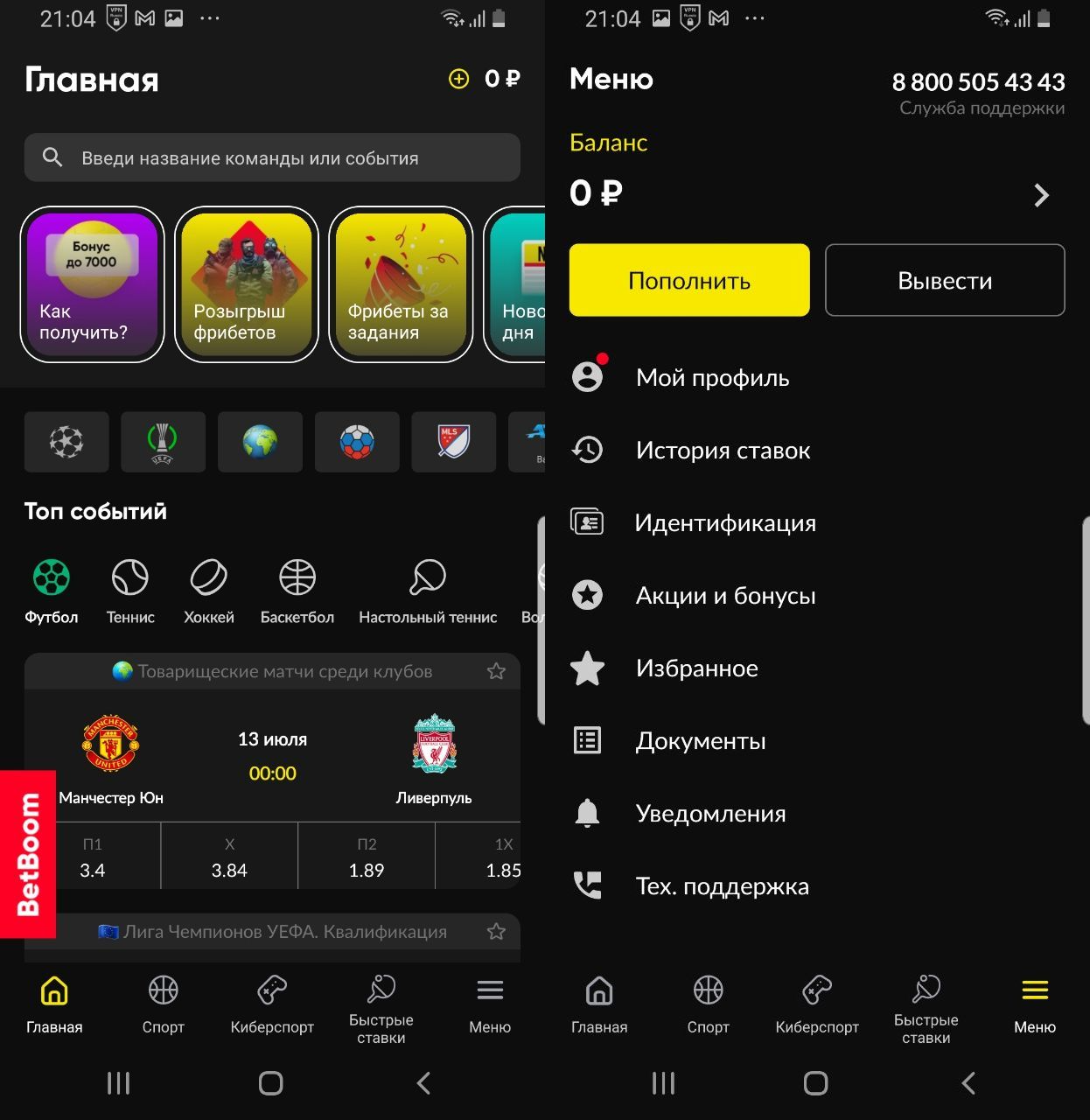This screenshot has width=1090, height=1120.
Task: Pick the П1 odds of 3.4
Action: [92, 857]
